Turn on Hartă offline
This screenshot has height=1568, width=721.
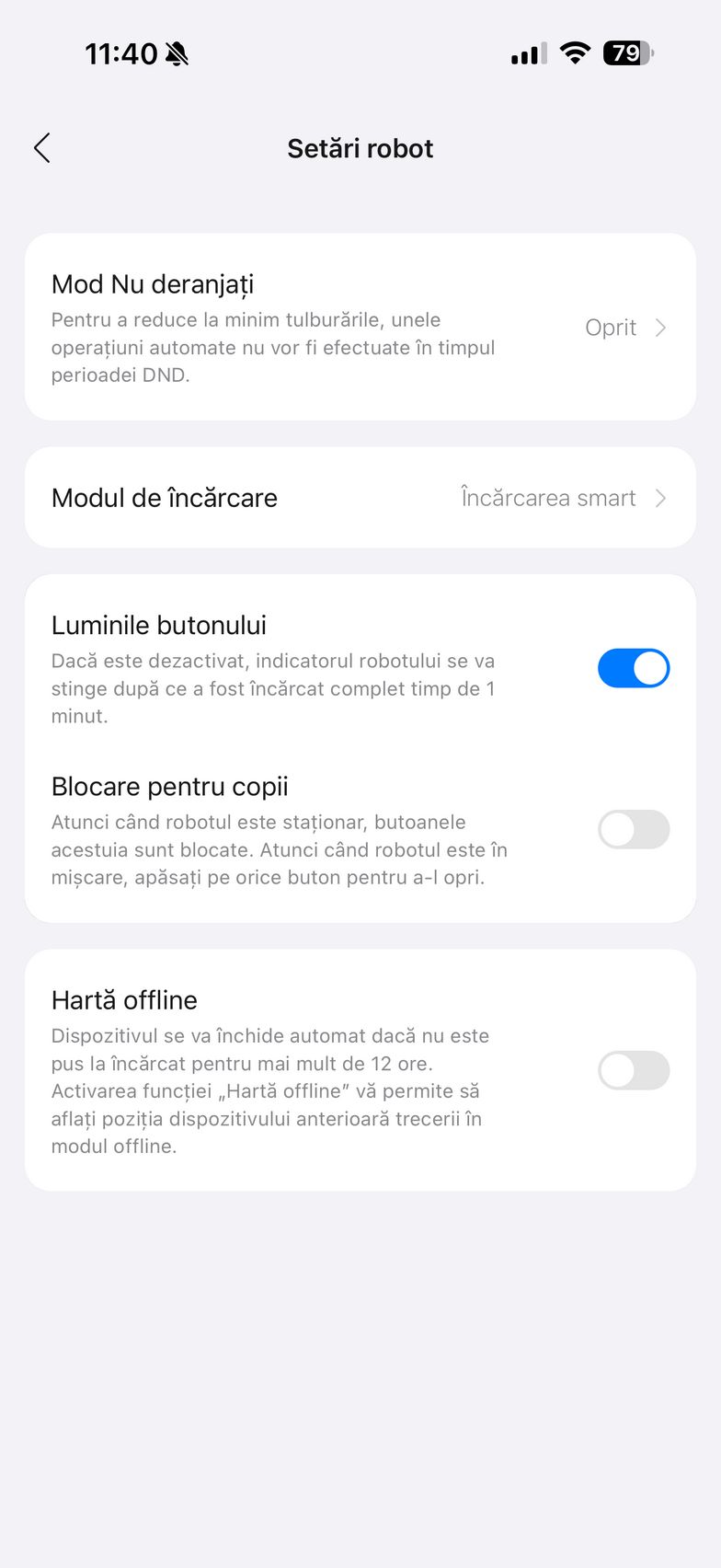[x=633, y=1070]
